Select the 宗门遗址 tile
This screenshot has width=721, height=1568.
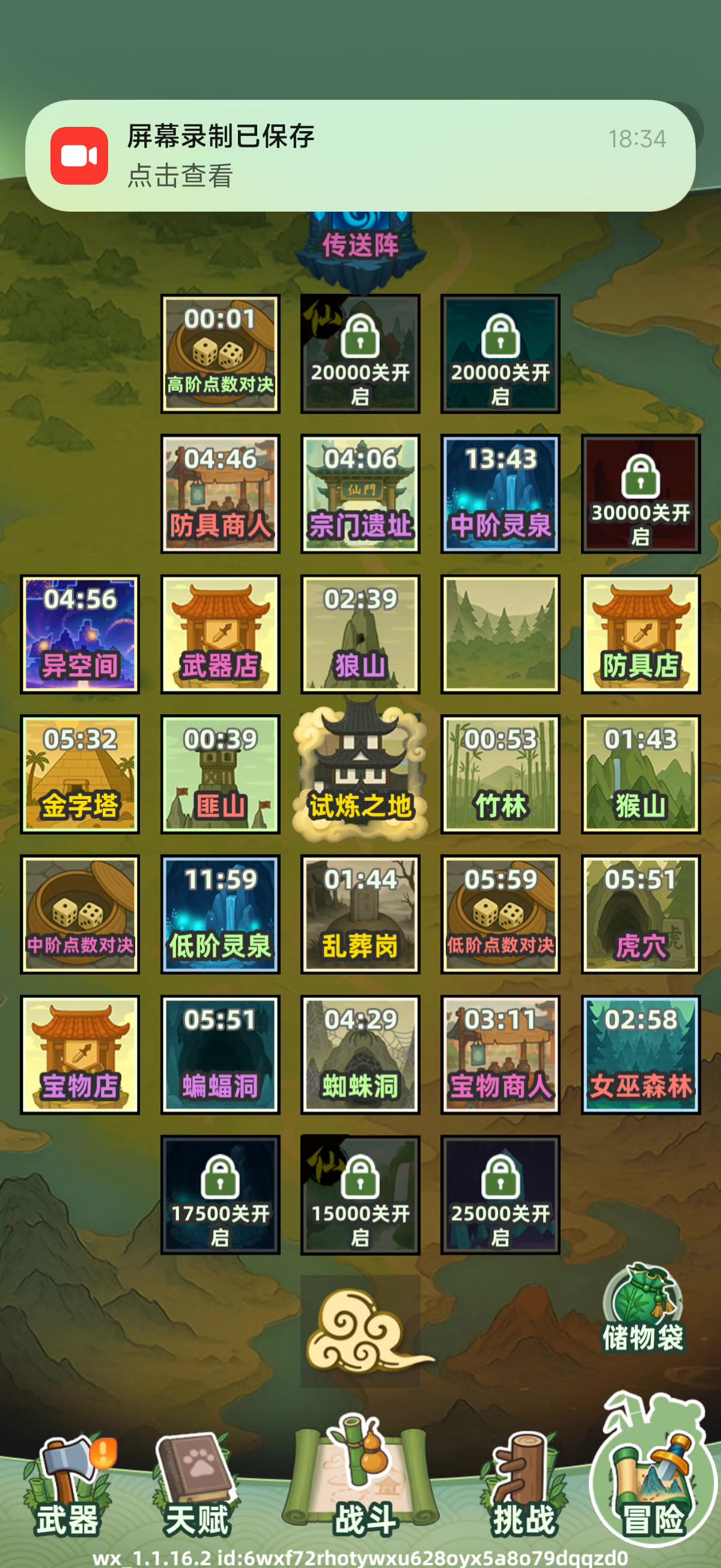tap(360, 494)
